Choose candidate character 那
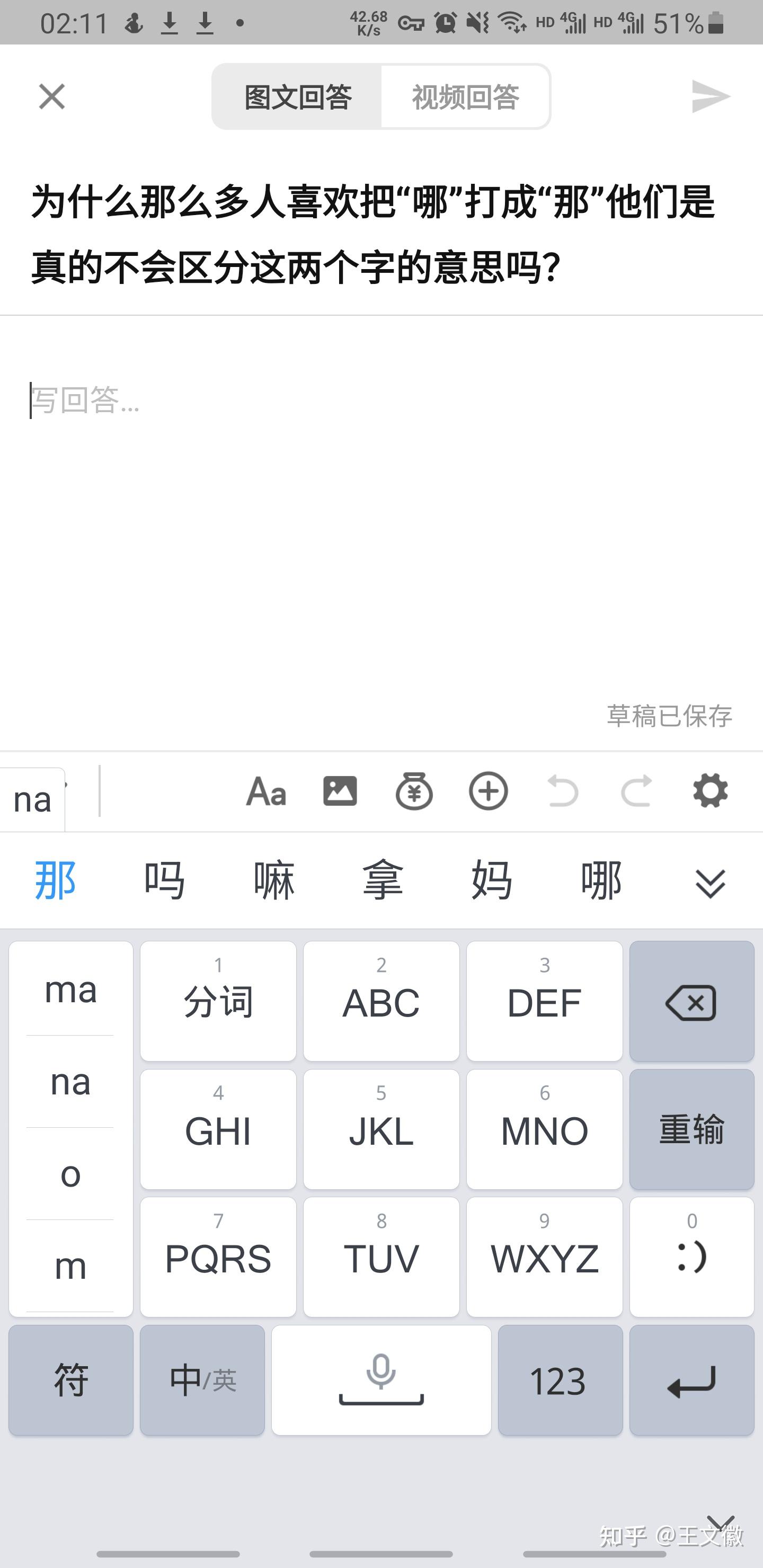Screen dimensions: 763x1568 coord(56,880)
